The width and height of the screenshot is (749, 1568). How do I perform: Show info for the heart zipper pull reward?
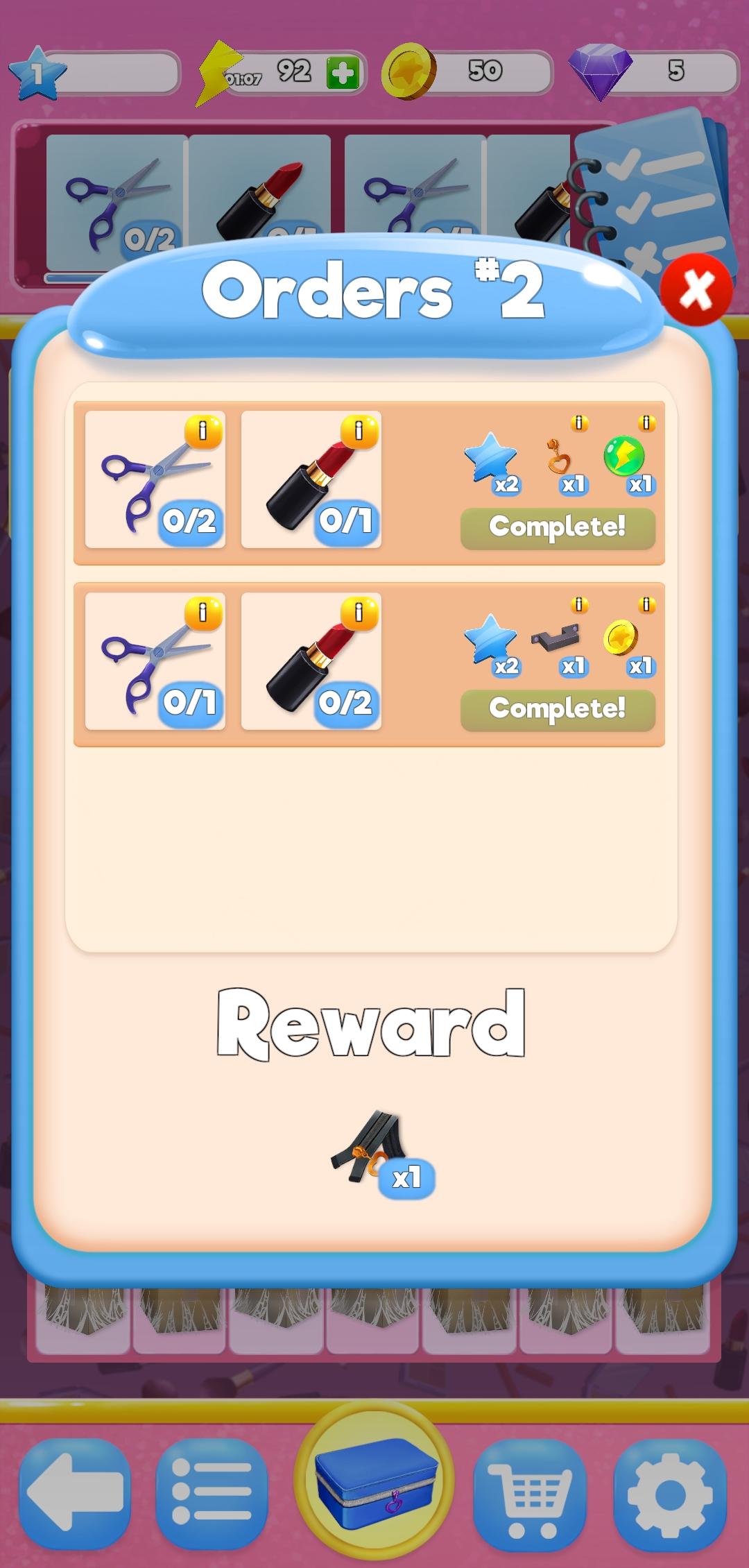pos(580,423)
